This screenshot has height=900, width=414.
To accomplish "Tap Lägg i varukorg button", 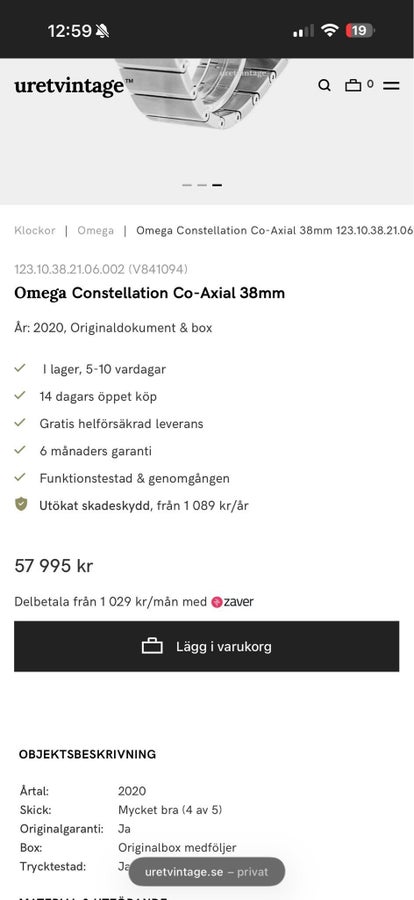I will coord(207,646).
